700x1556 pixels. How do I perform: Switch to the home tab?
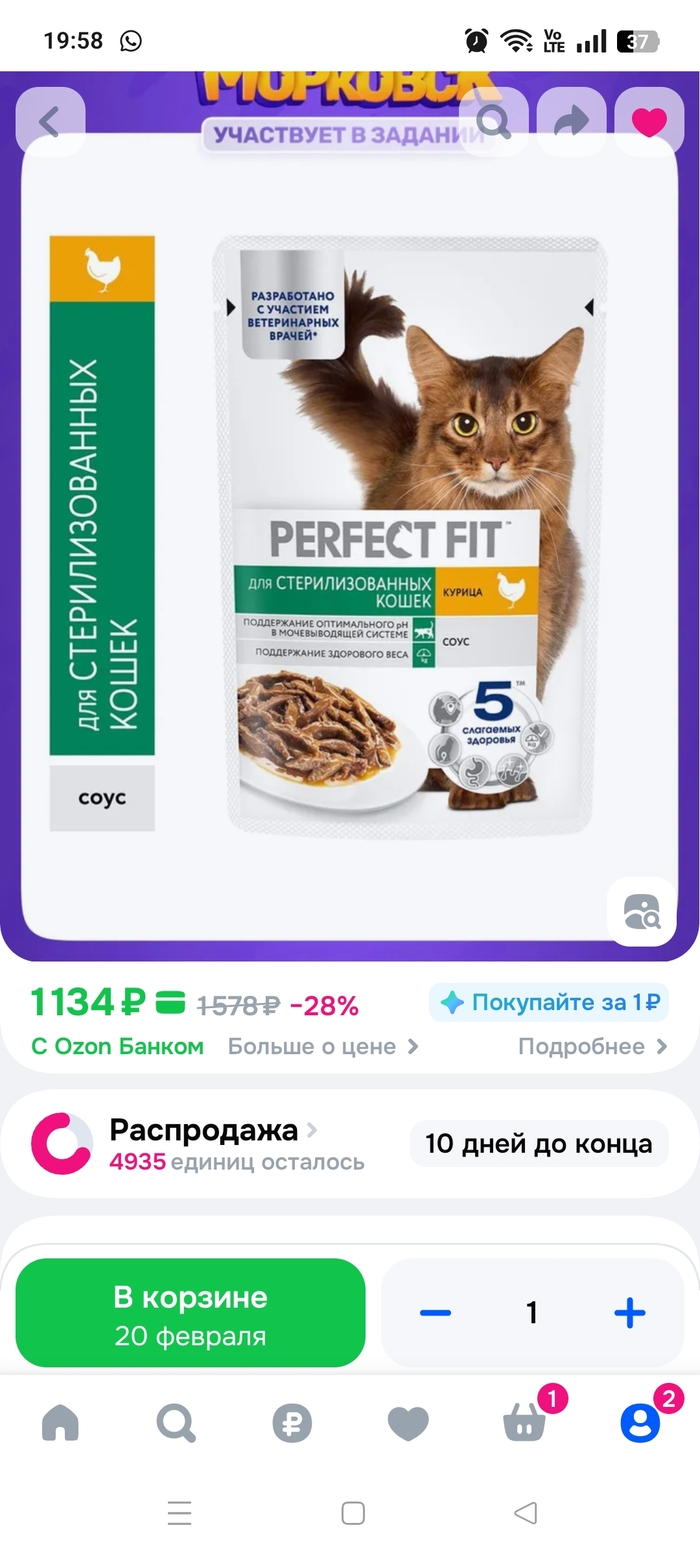coord(60,1422)
